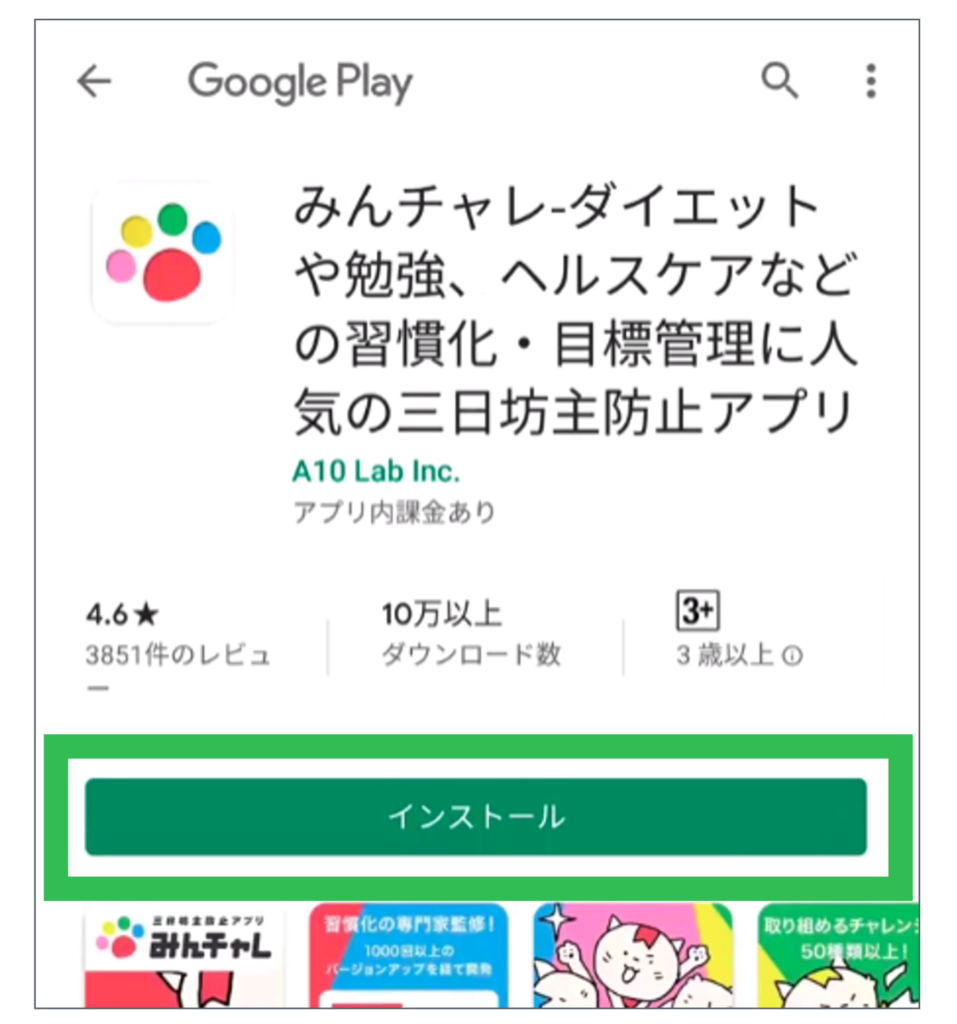The height and width of the screenshot is (1024, 957).
Task: Open the three-dot overflow menu
Action: point(871,81)
